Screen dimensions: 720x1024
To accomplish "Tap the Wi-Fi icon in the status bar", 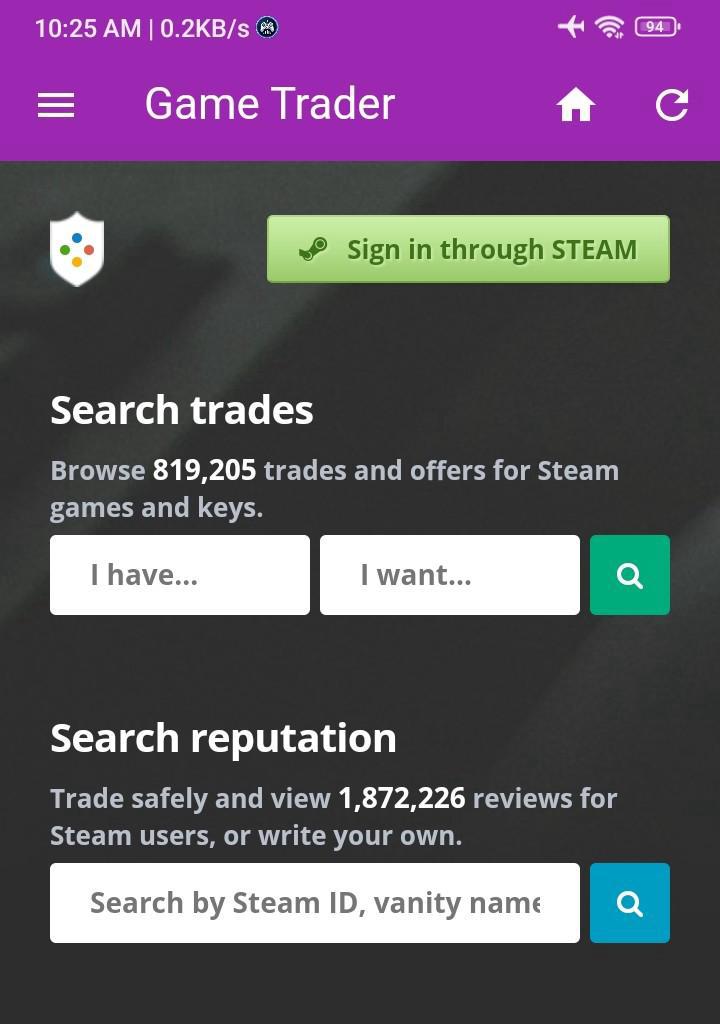I will pyautogui.click(x=611, y=27).
